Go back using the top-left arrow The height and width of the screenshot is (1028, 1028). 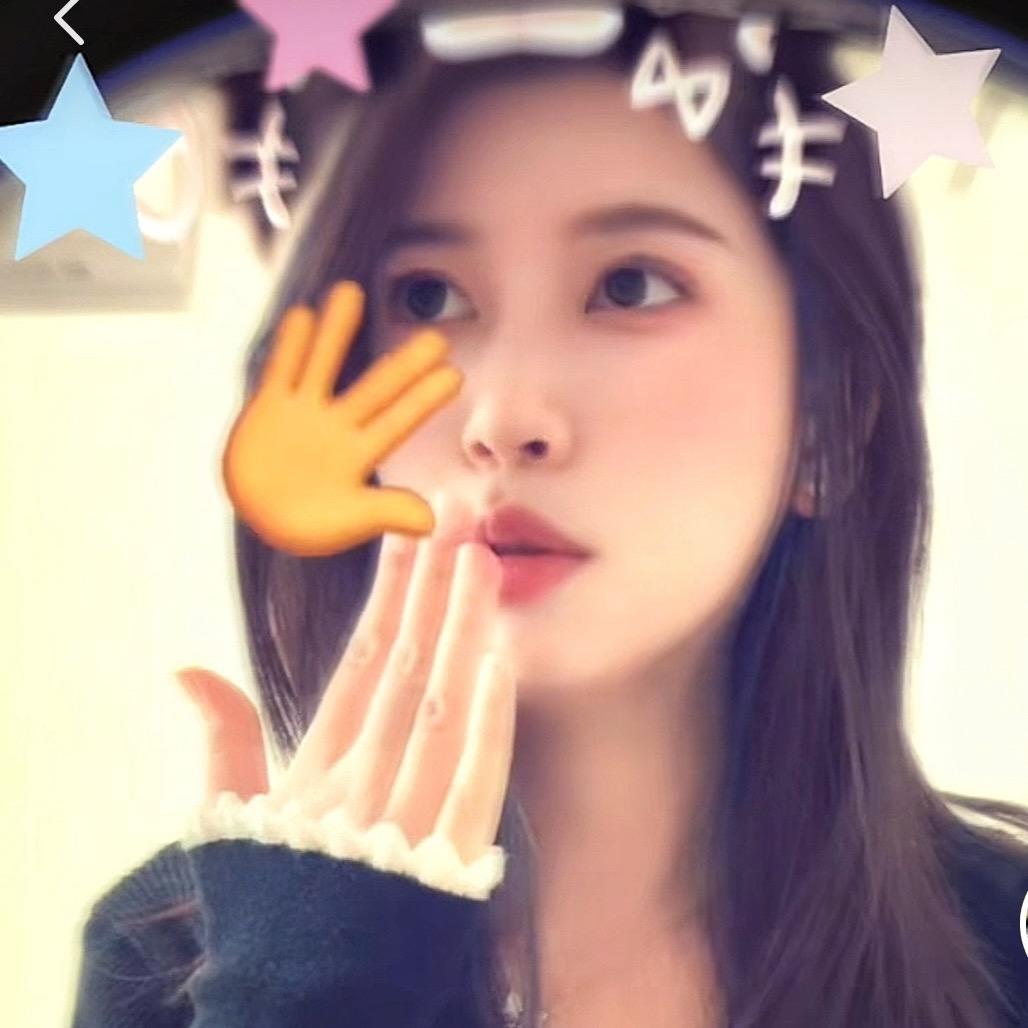68,21
